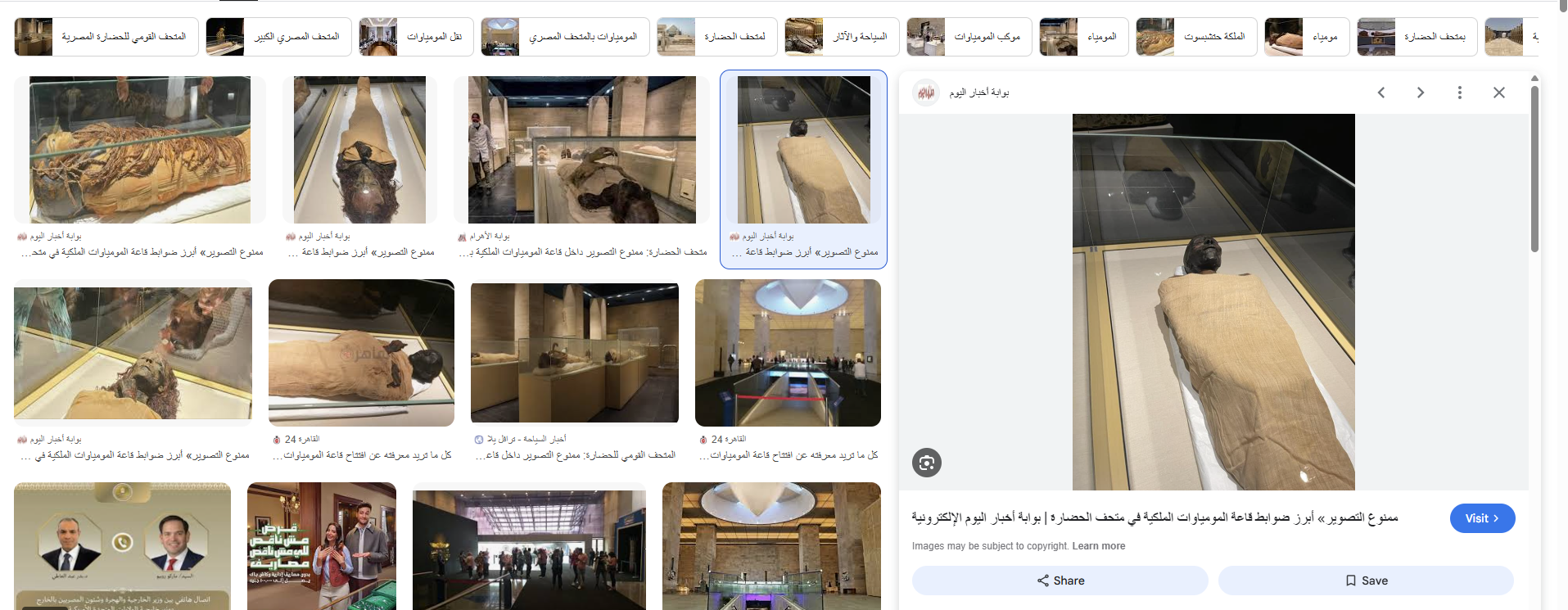Image resolution: width=1568 pixels, height=610 pixels.
Task: Select the السياحة والآثار chip
Action: click(x=842, y=37)
